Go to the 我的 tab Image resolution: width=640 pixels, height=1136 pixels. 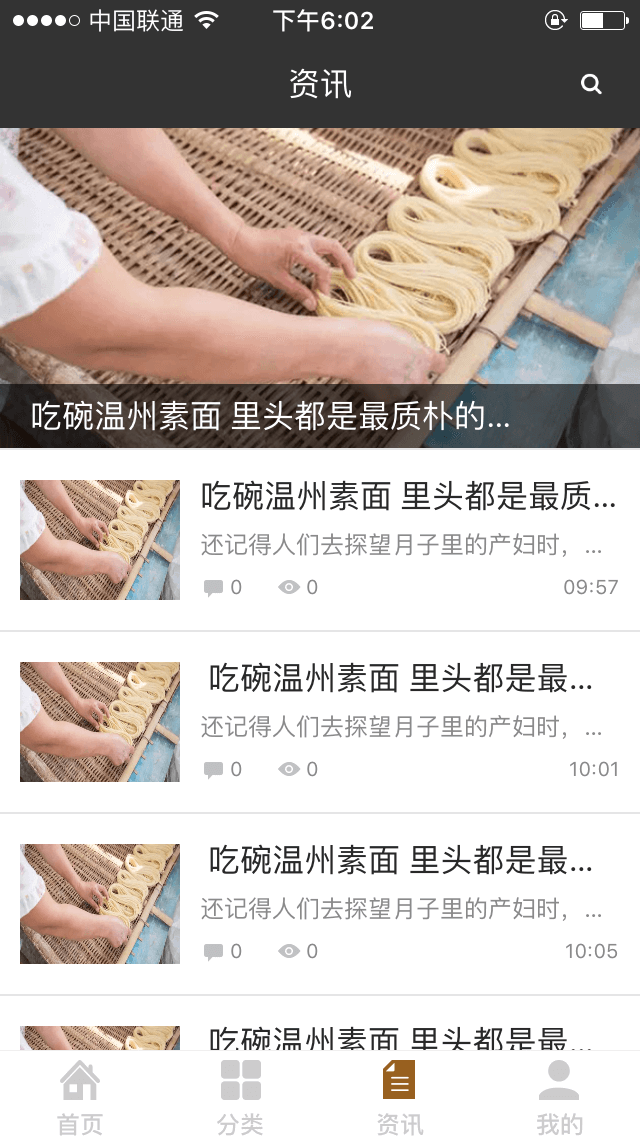559,1096
